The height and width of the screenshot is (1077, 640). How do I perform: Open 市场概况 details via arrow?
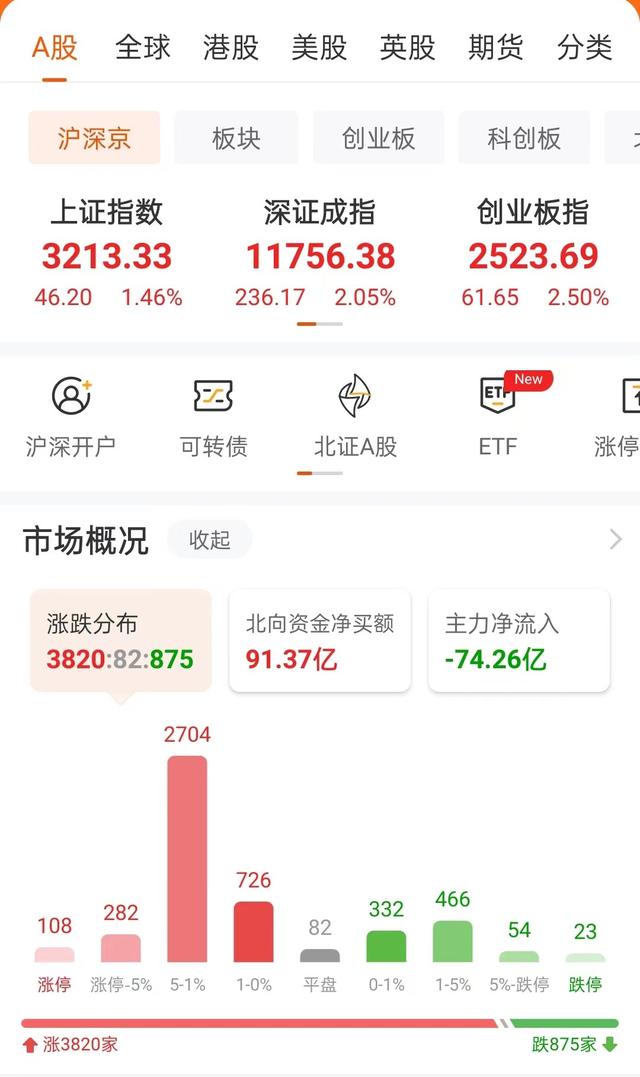615,540
